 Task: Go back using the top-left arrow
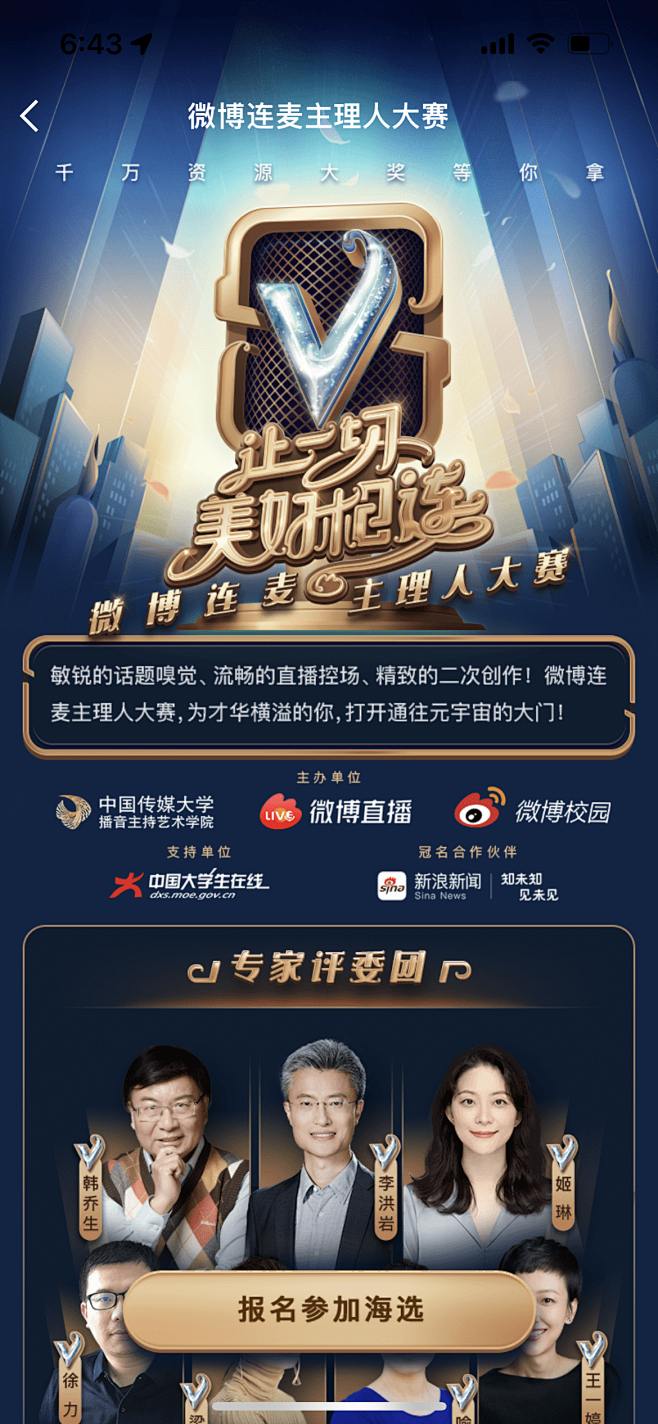30,116
